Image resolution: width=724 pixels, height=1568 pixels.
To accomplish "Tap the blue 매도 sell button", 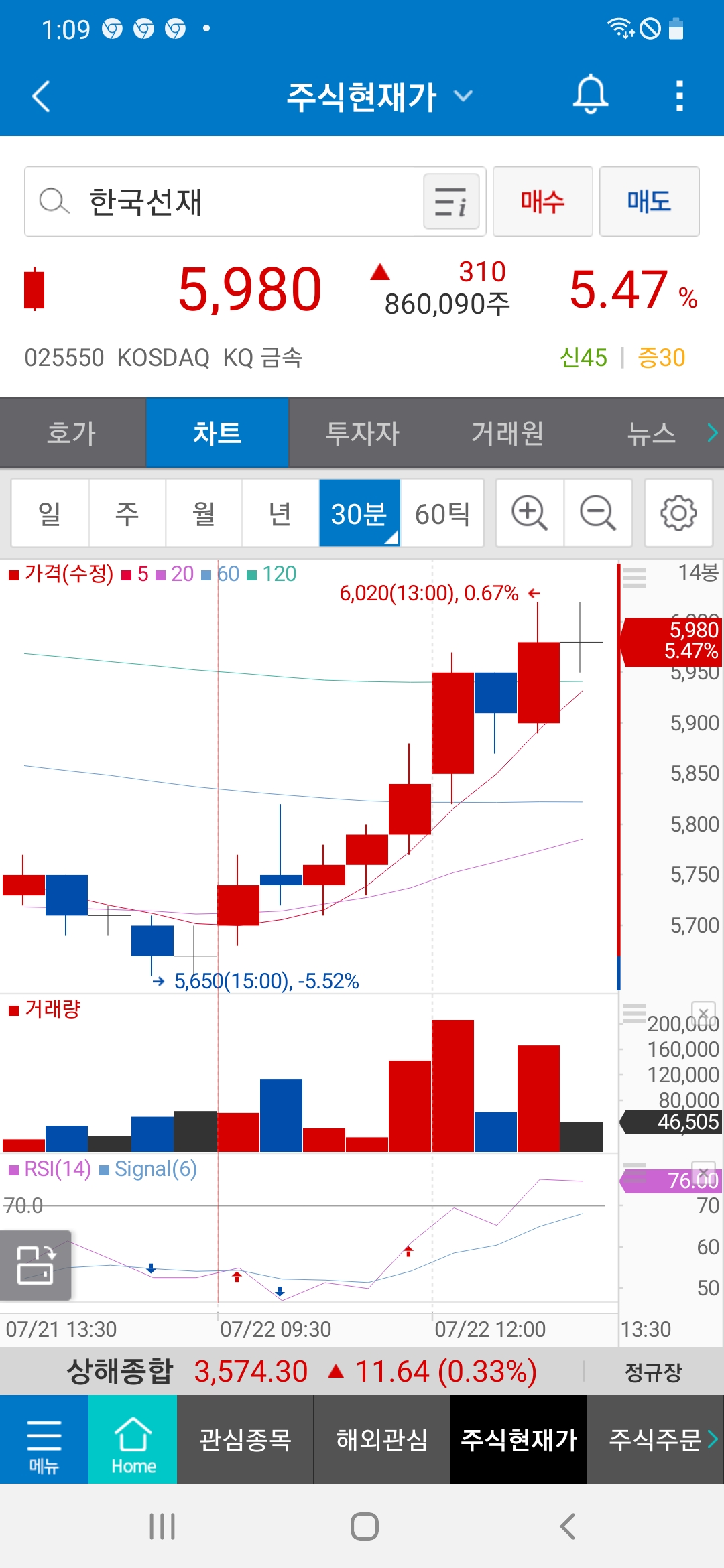I will 649,202.
